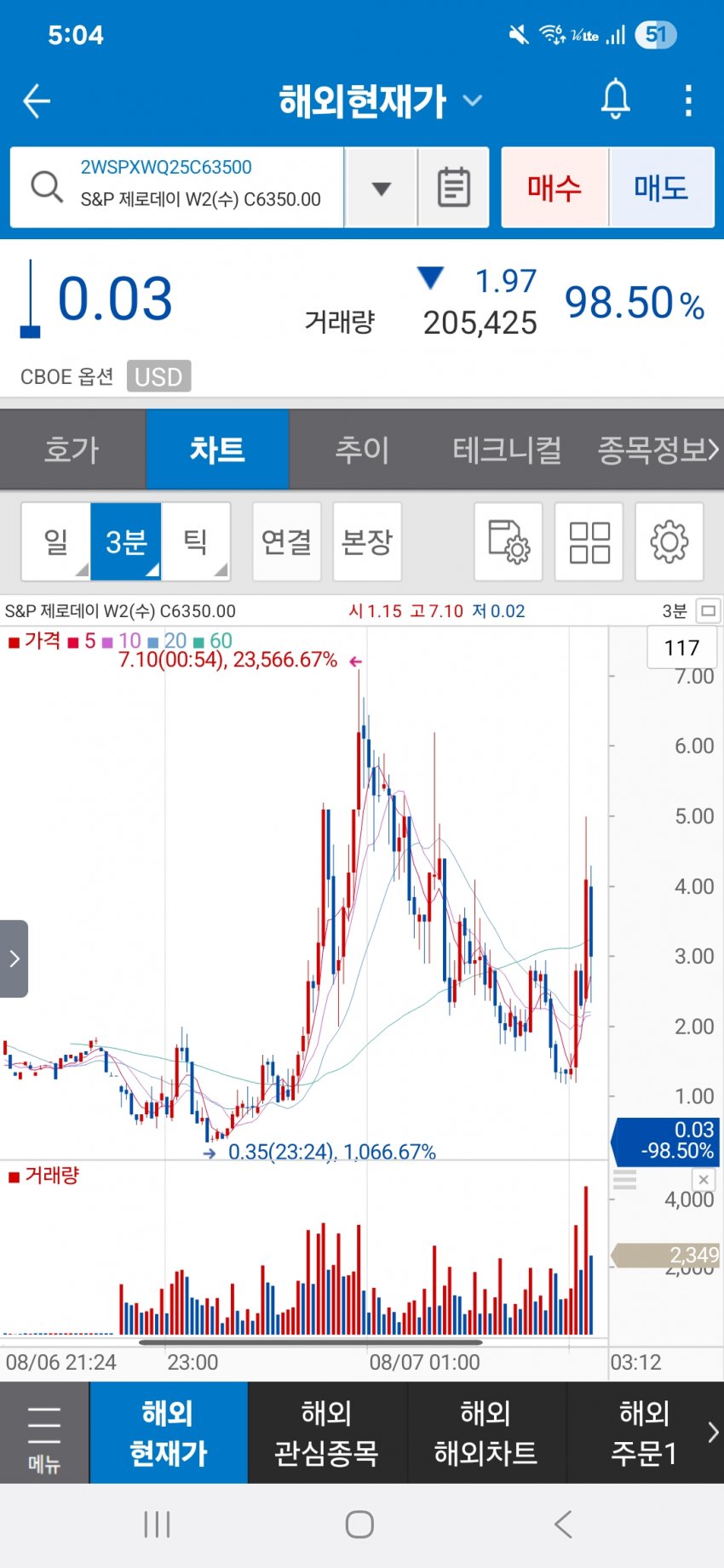Close the volume panel with X
Image resolution: width=724 pixels, height=1568 pixels.
704,1179
